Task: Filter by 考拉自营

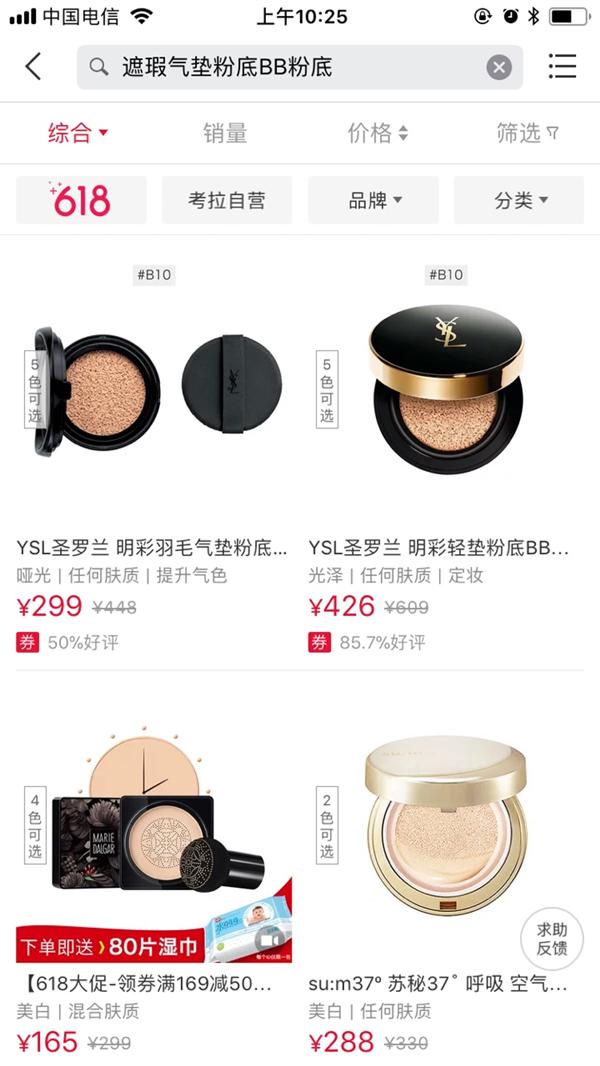Action: tap(227, 200)
